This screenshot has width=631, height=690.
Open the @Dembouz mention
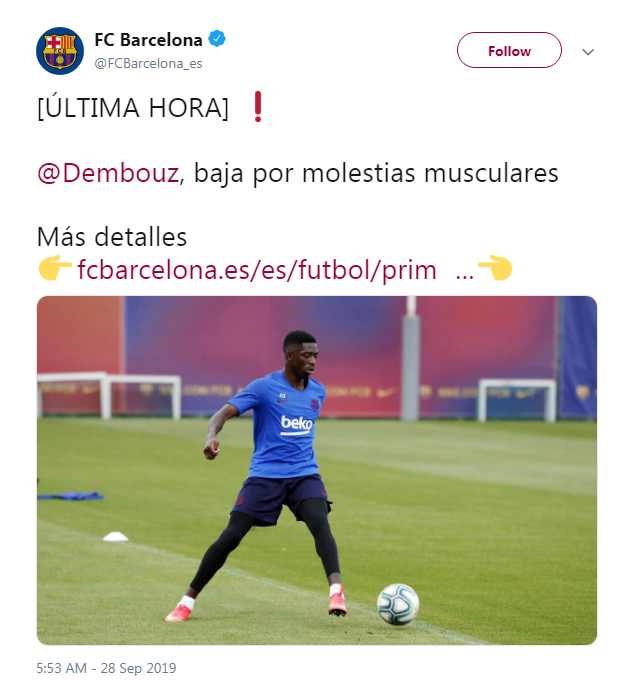108,173
